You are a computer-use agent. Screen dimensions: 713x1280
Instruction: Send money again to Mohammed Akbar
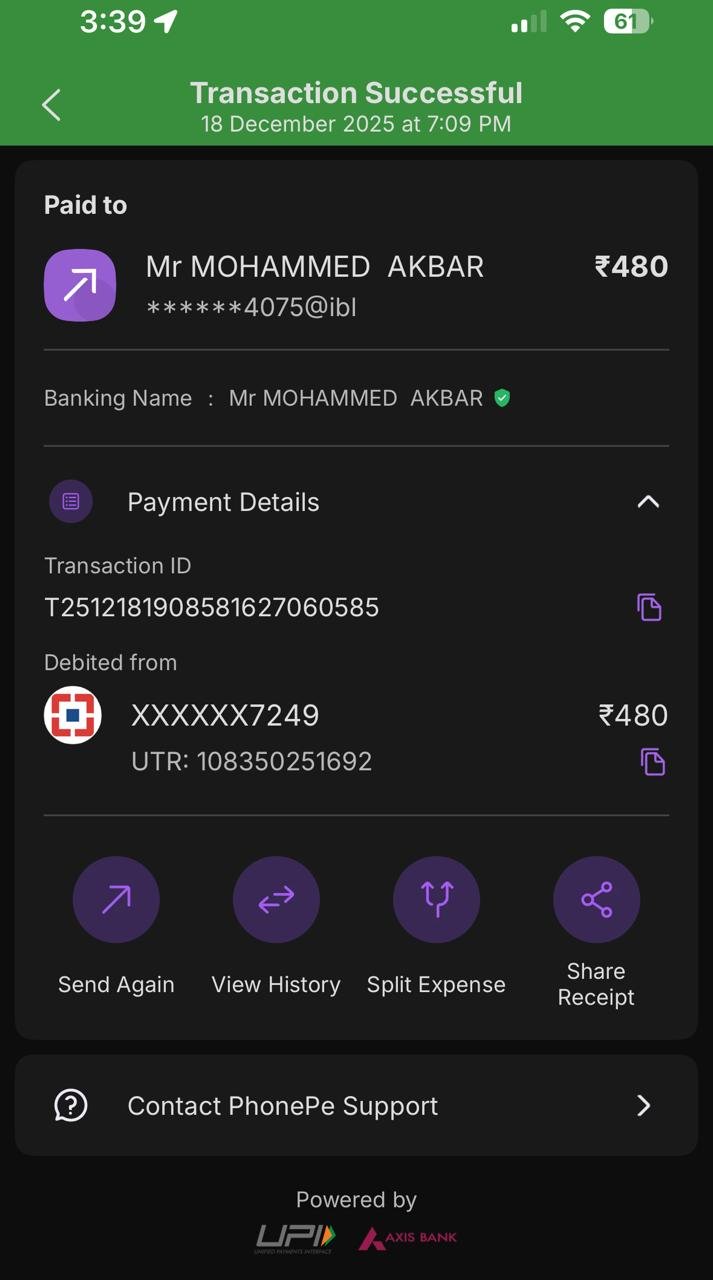(116, 900)
